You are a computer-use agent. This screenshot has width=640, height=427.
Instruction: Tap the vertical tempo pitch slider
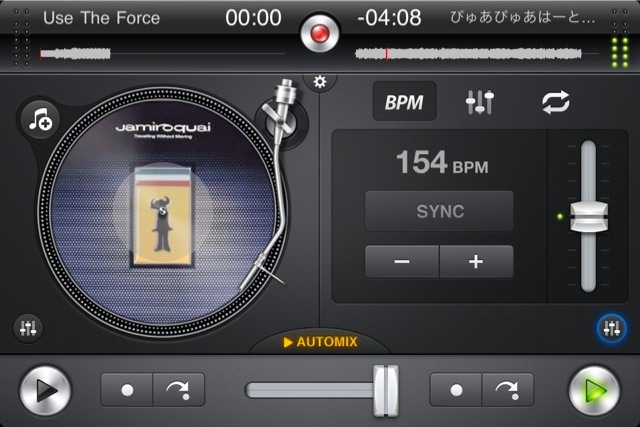coord(589,216)
